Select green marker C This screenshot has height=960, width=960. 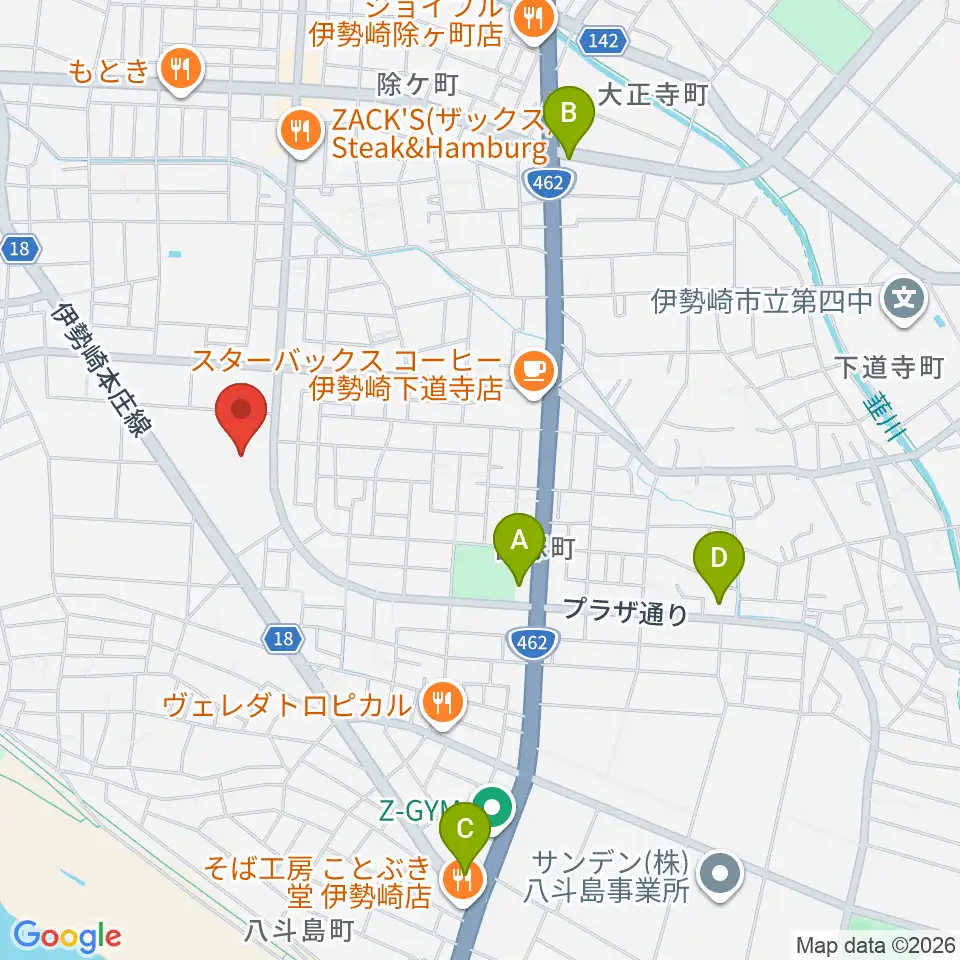[x=465, y=838]
